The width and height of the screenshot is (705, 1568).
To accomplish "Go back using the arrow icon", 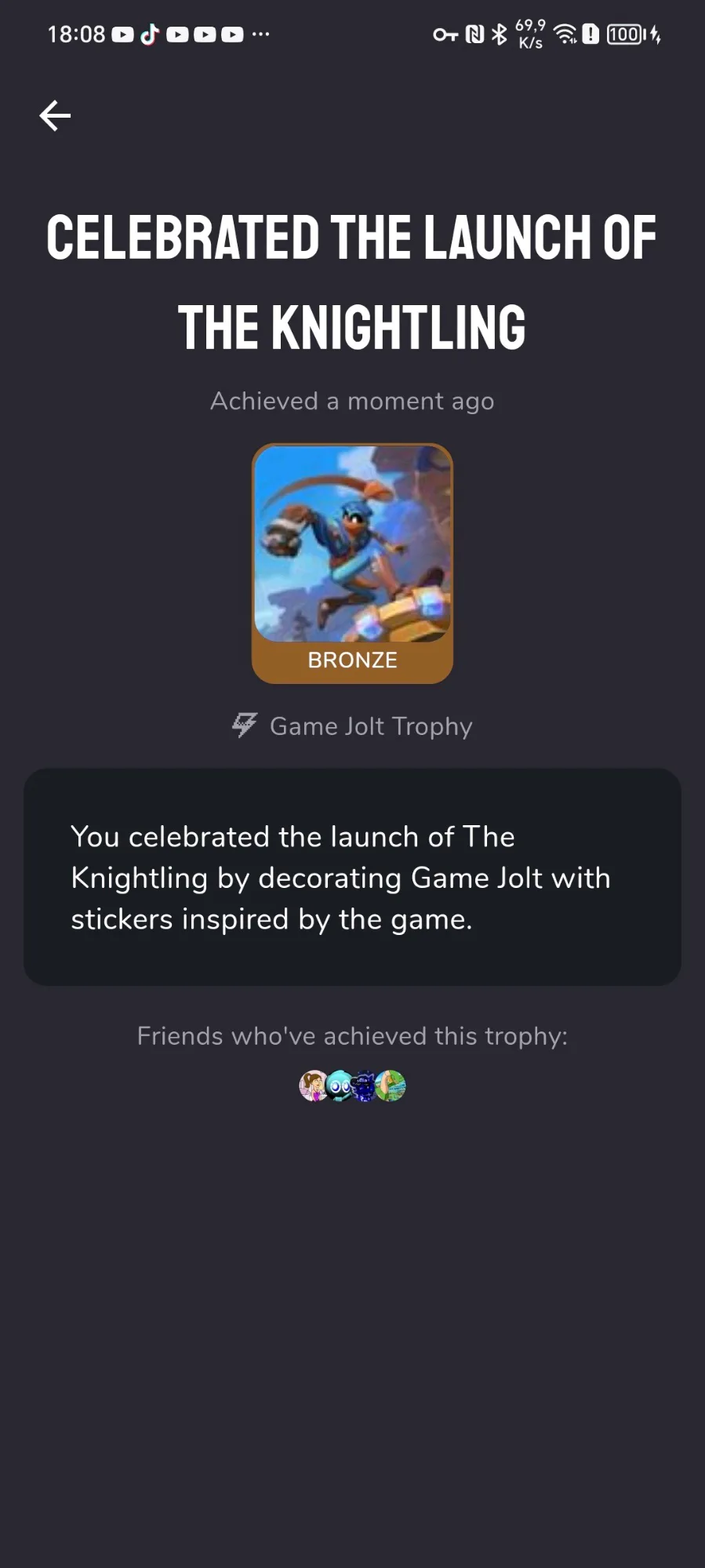I will point(55,116).
